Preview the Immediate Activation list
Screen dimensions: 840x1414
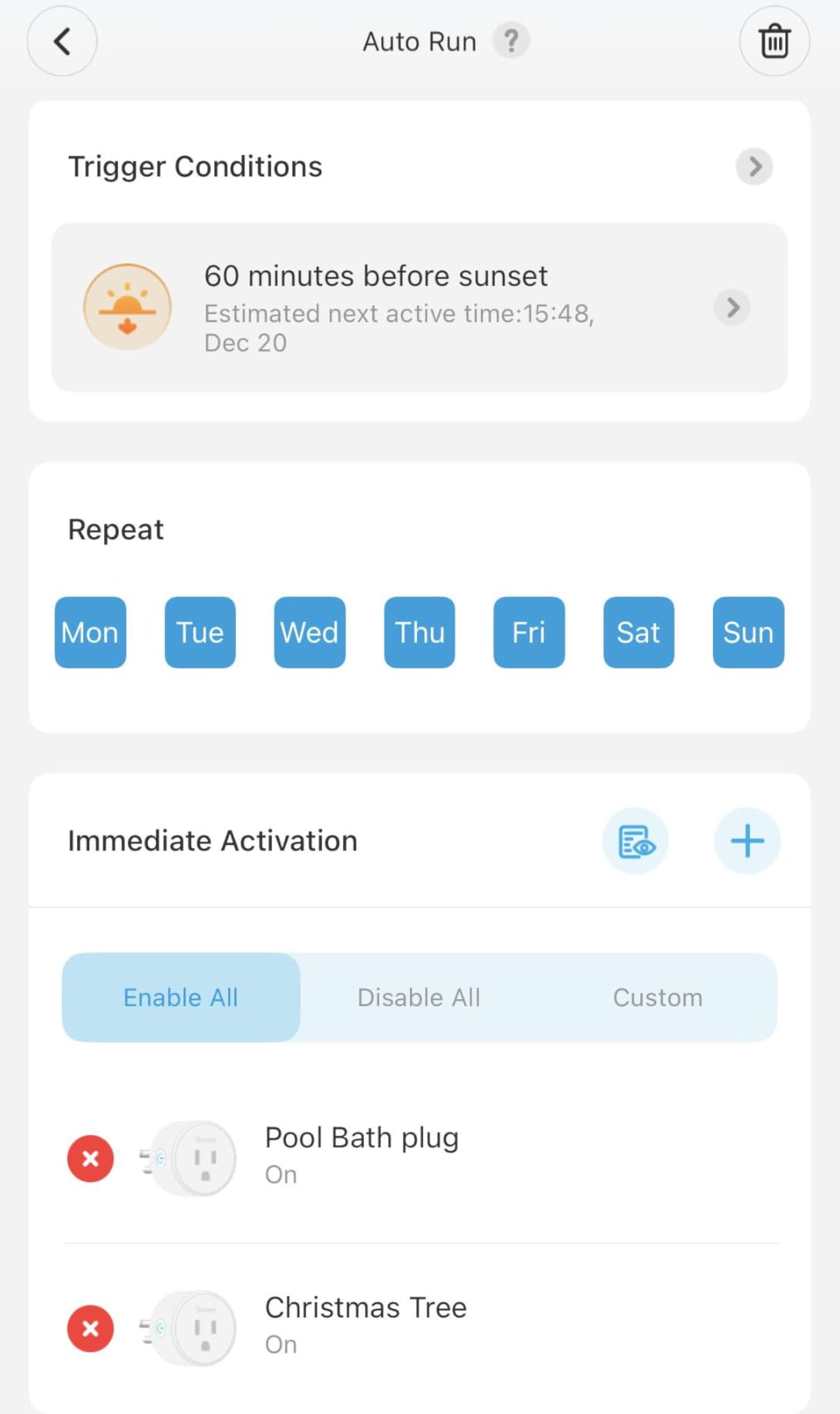click(636, 841)
